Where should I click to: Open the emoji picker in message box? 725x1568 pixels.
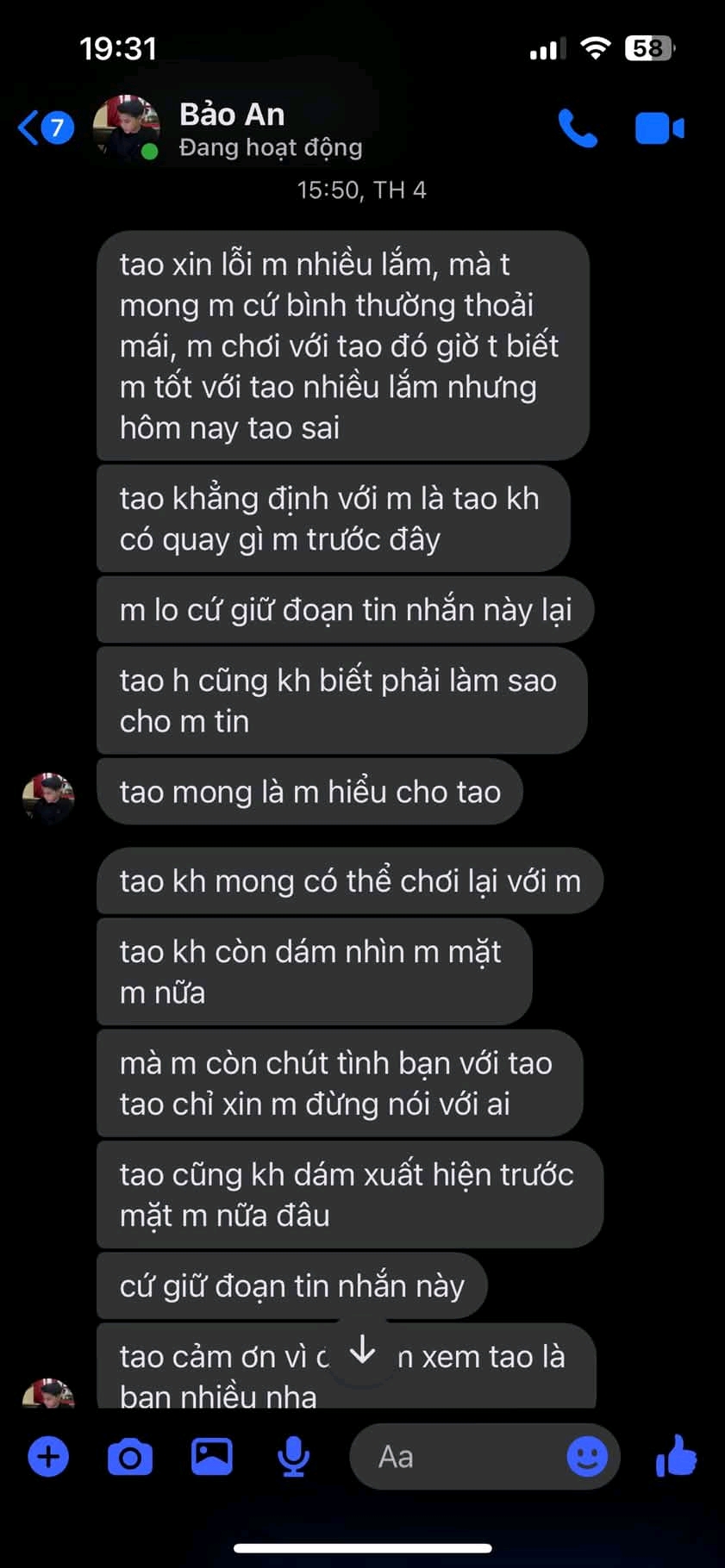tap(587, 1457)
